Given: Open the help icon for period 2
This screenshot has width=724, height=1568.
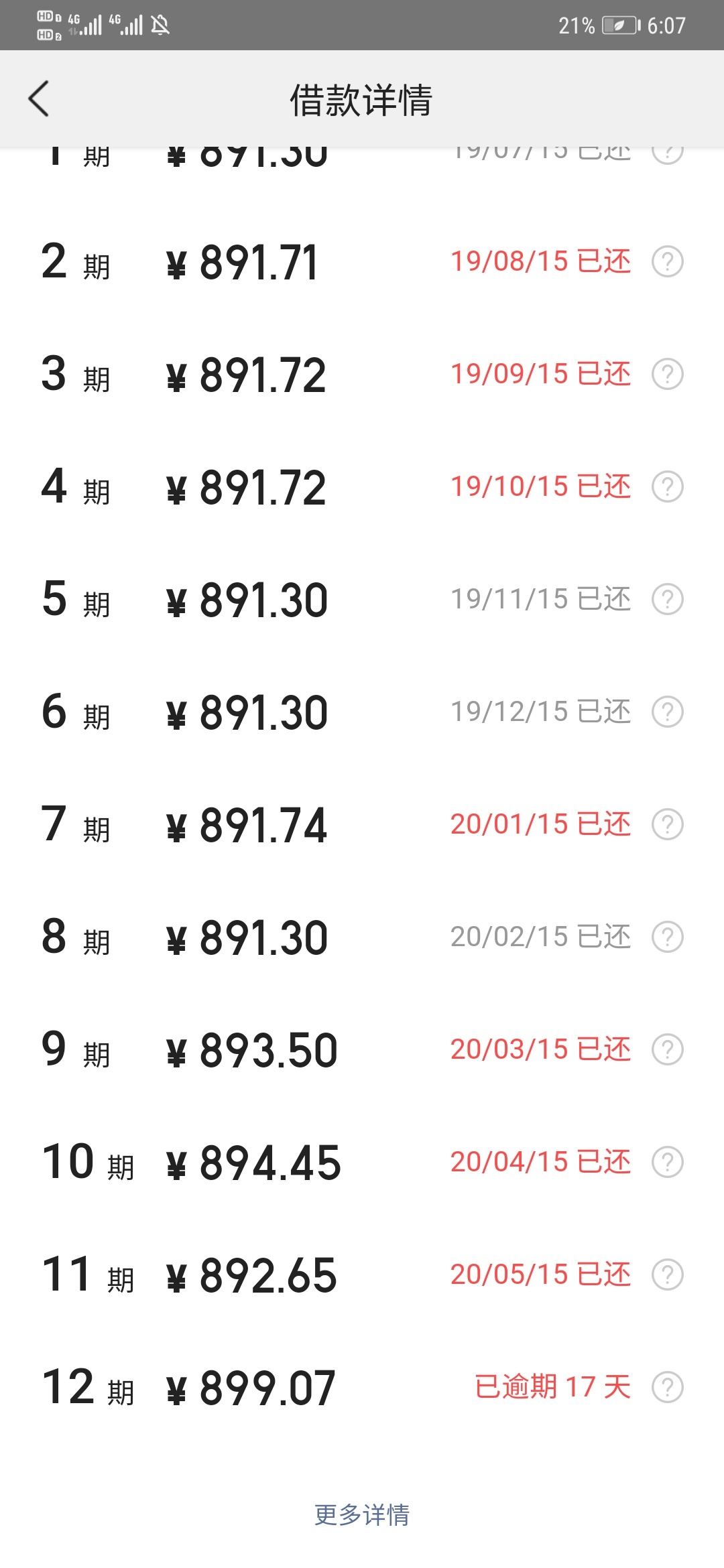Looking at the screenshot, I should click(x=668, y=261).
